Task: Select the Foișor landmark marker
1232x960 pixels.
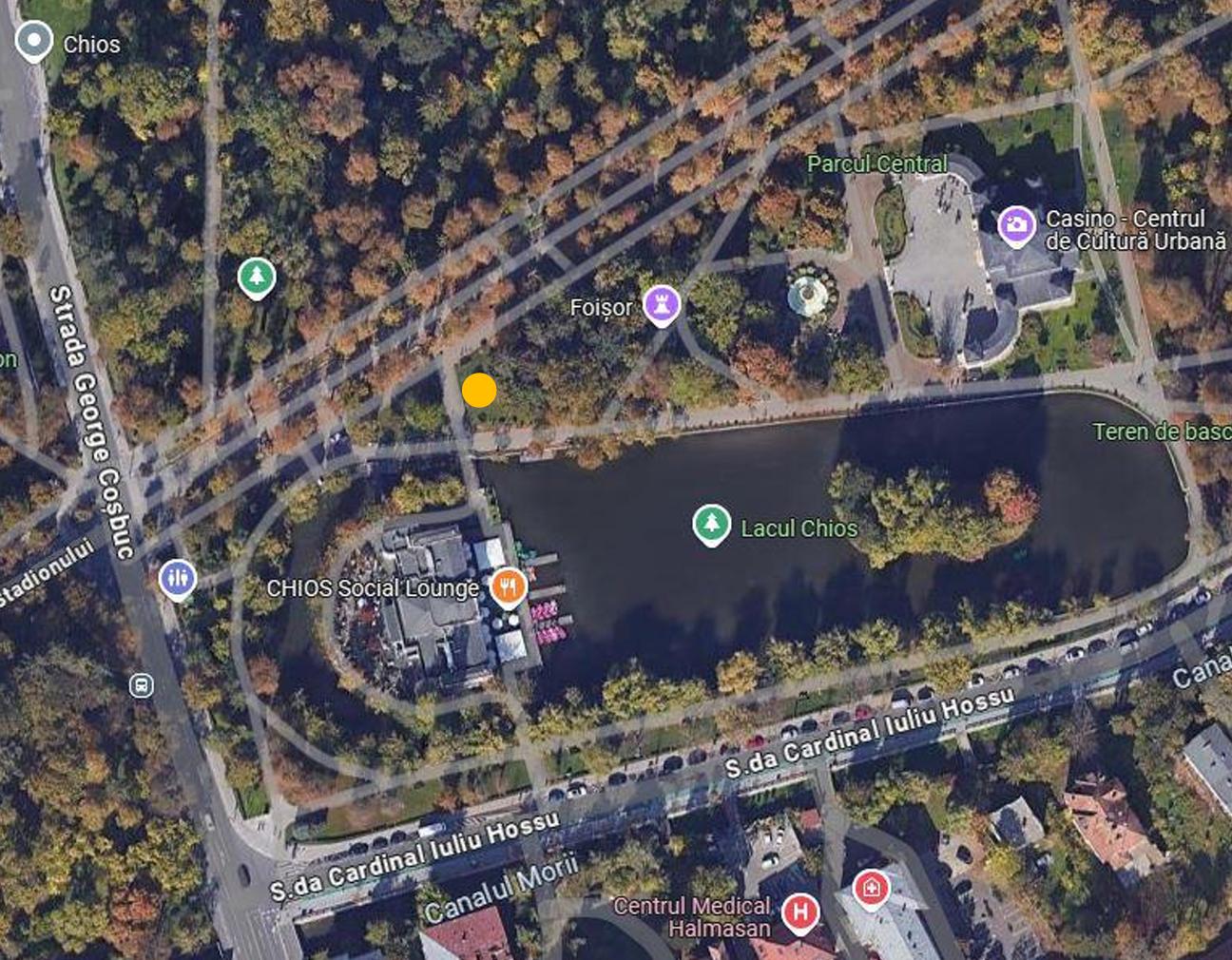Action: click(x=662, y=304)
